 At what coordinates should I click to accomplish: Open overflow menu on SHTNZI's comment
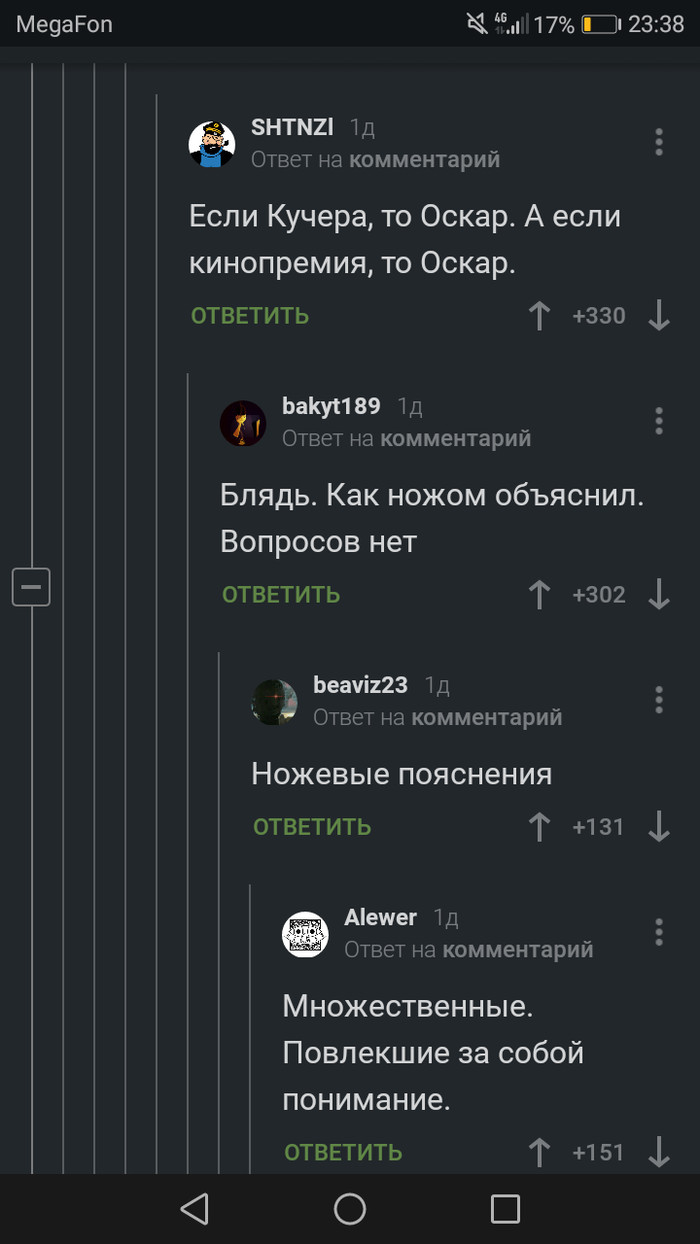click(x=659, y=142)
